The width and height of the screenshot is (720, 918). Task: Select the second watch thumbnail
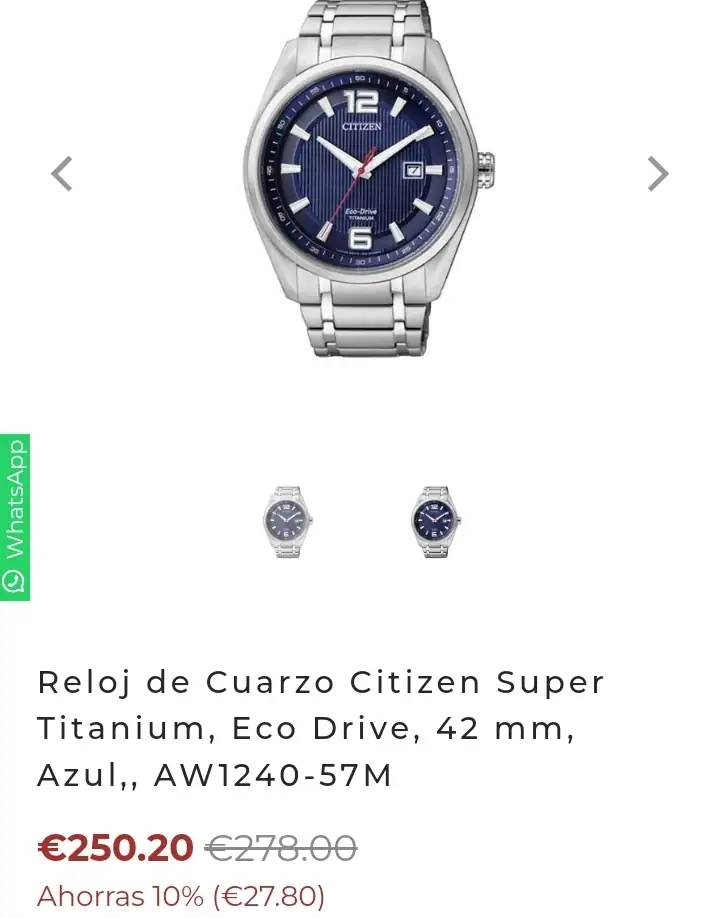(435, 521)
